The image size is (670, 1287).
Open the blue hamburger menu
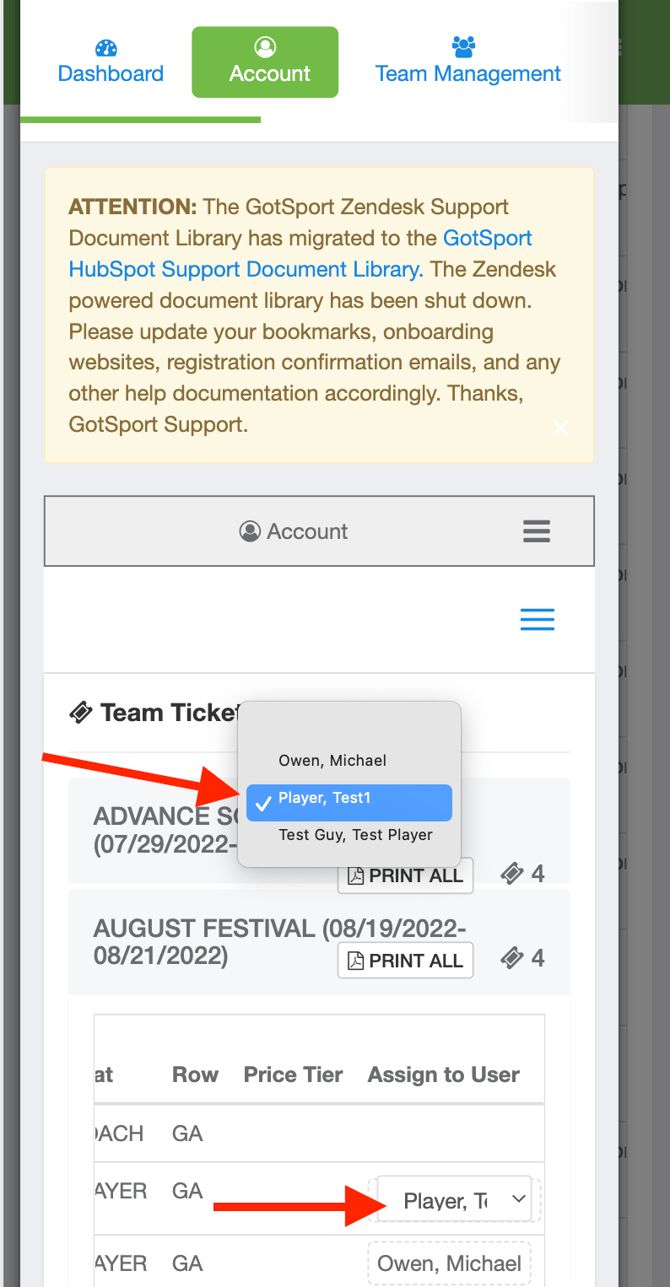click(x=537, y=620)
